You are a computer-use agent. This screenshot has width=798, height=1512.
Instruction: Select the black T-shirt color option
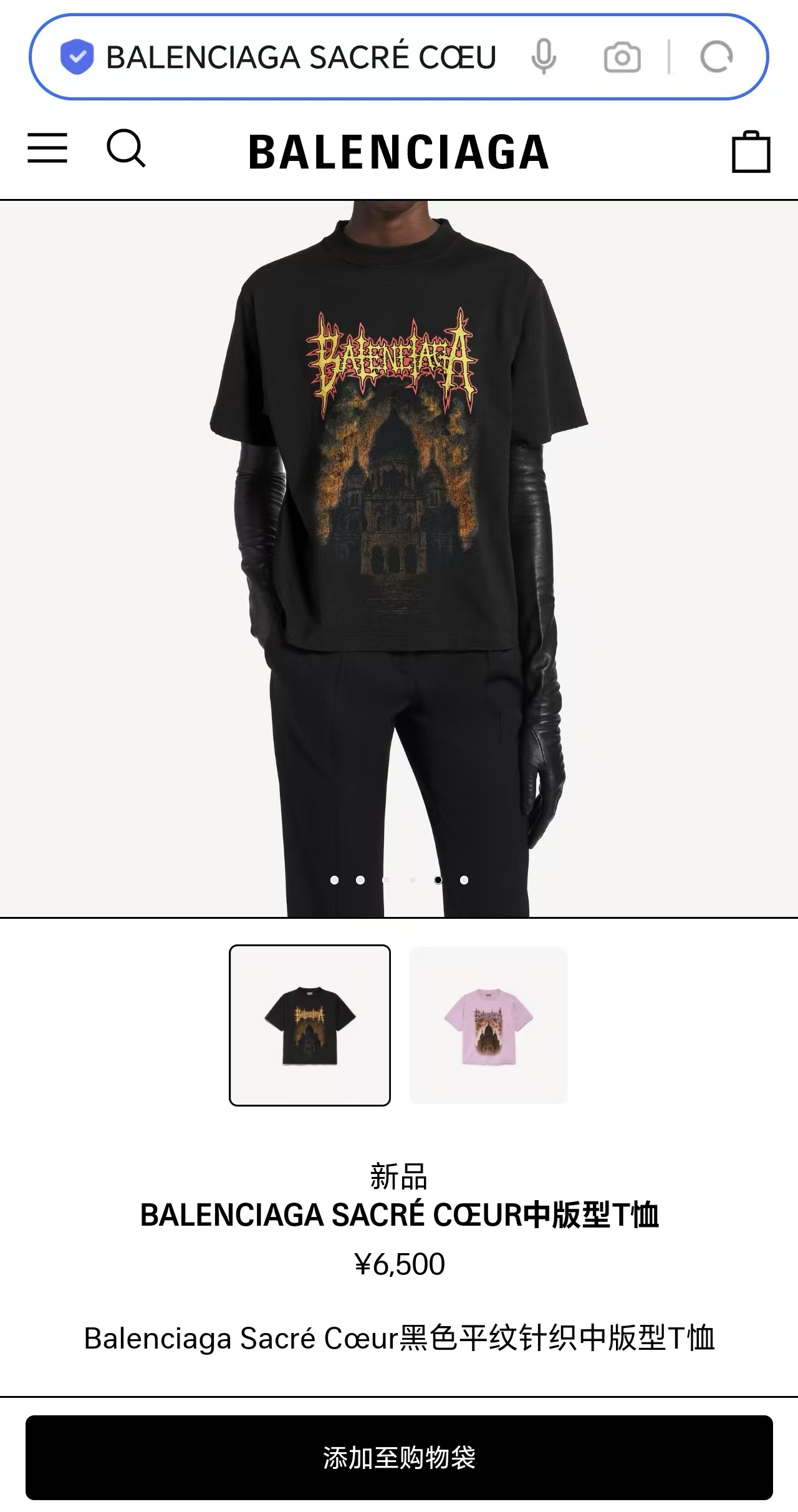click(310, 1025)
